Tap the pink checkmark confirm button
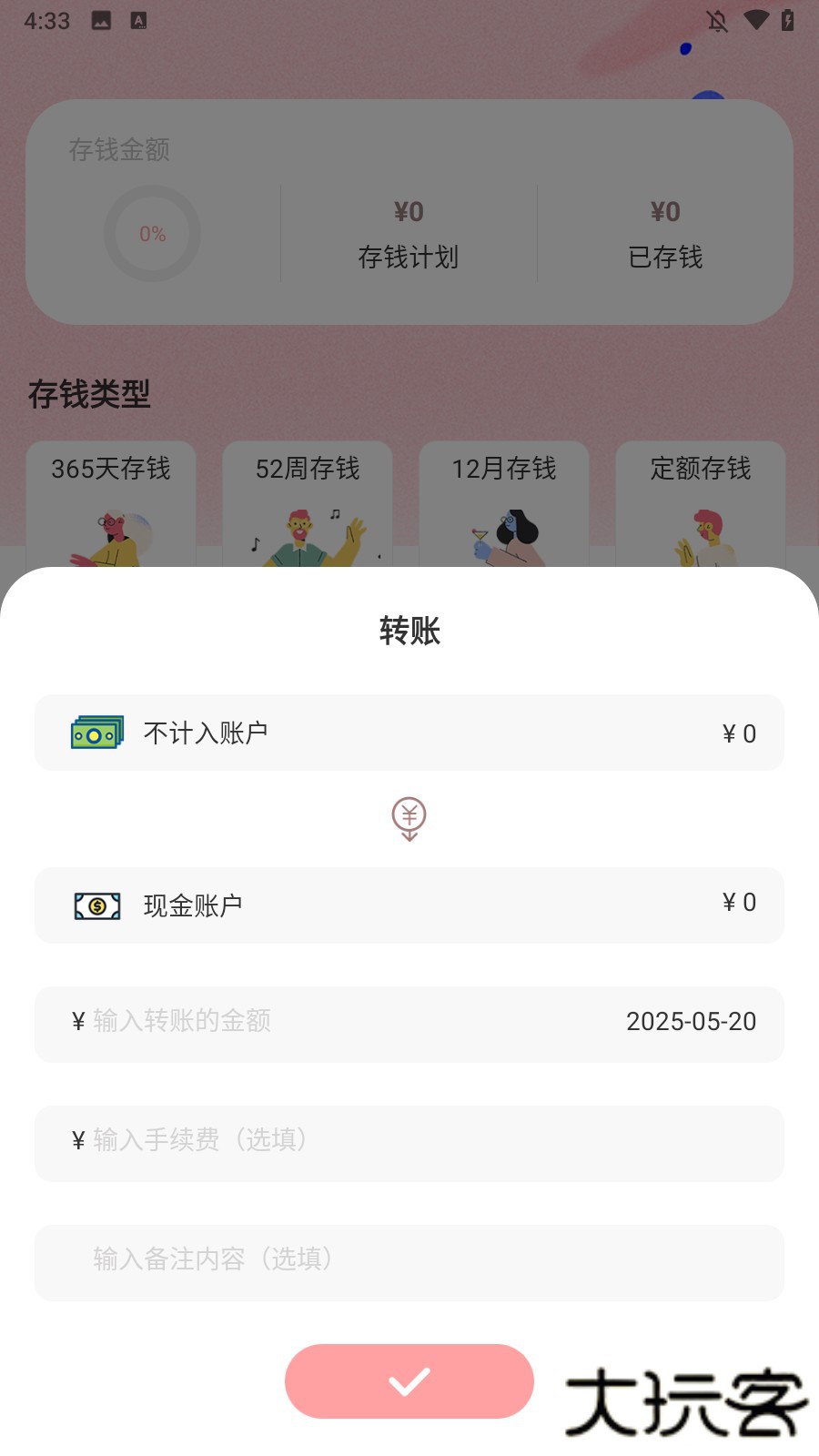The height and width of the screenshot is (1456, 819). point(409,1381)
